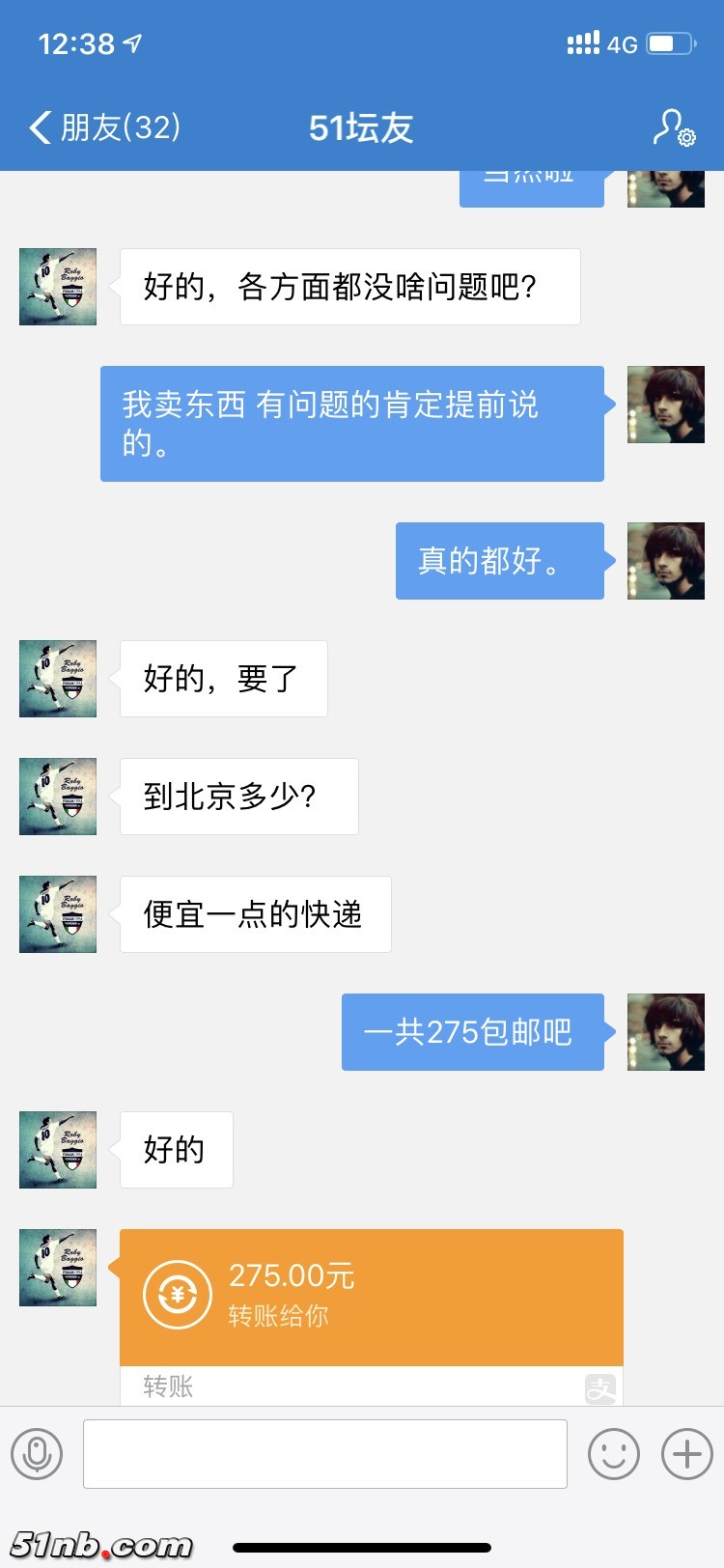The image size is (724, 1568).
Task: Tap the battery indicator in the status bar
Action: click(x=668, y=42)
